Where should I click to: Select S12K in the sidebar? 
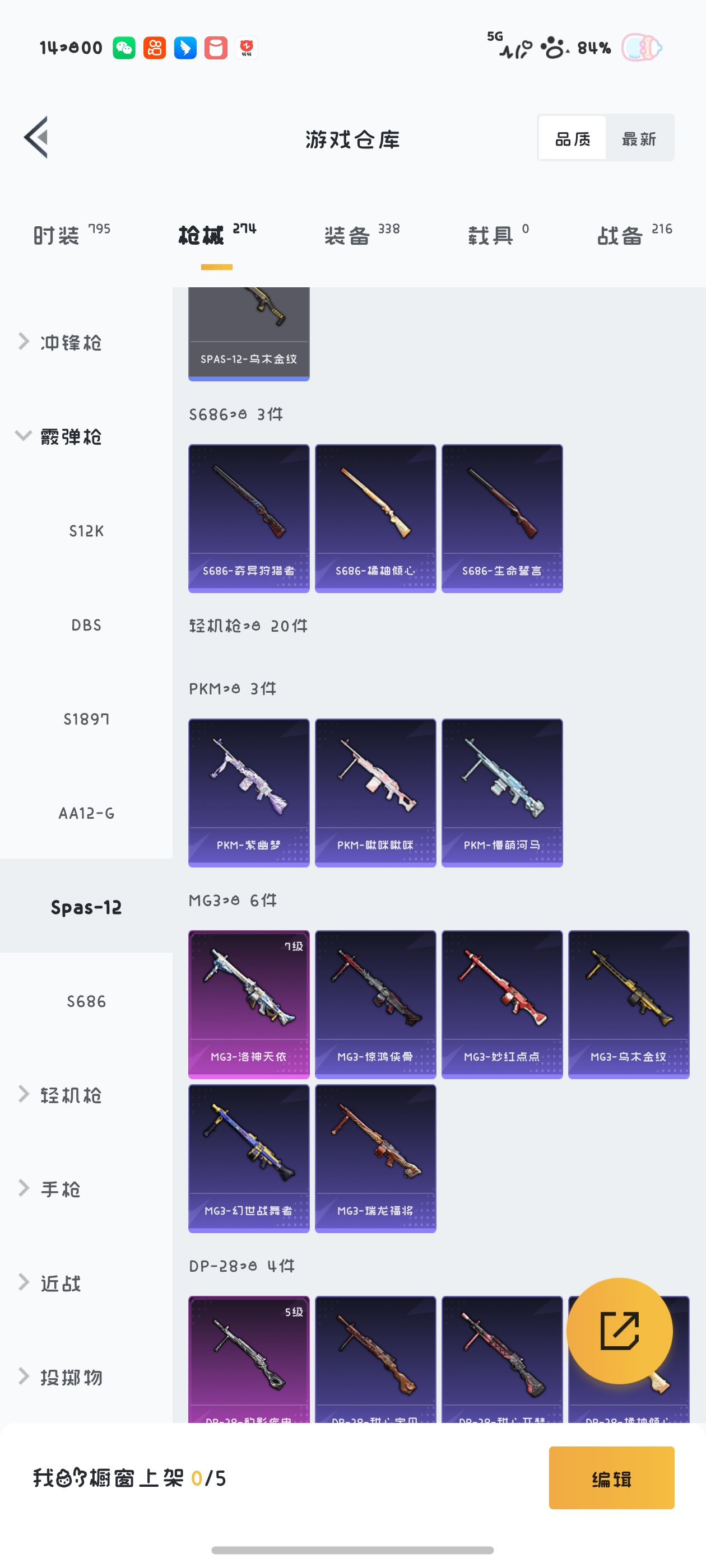pos(86,531)
